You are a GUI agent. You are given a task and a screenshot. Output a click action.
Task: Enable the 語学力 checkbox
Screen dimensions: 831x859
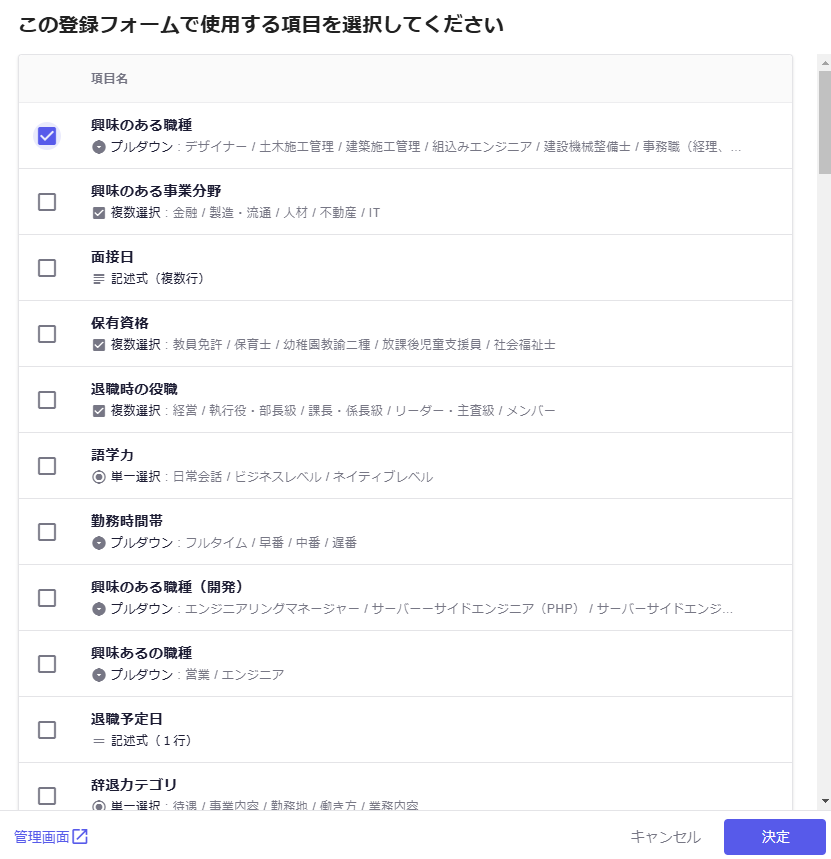pos(47,466)
